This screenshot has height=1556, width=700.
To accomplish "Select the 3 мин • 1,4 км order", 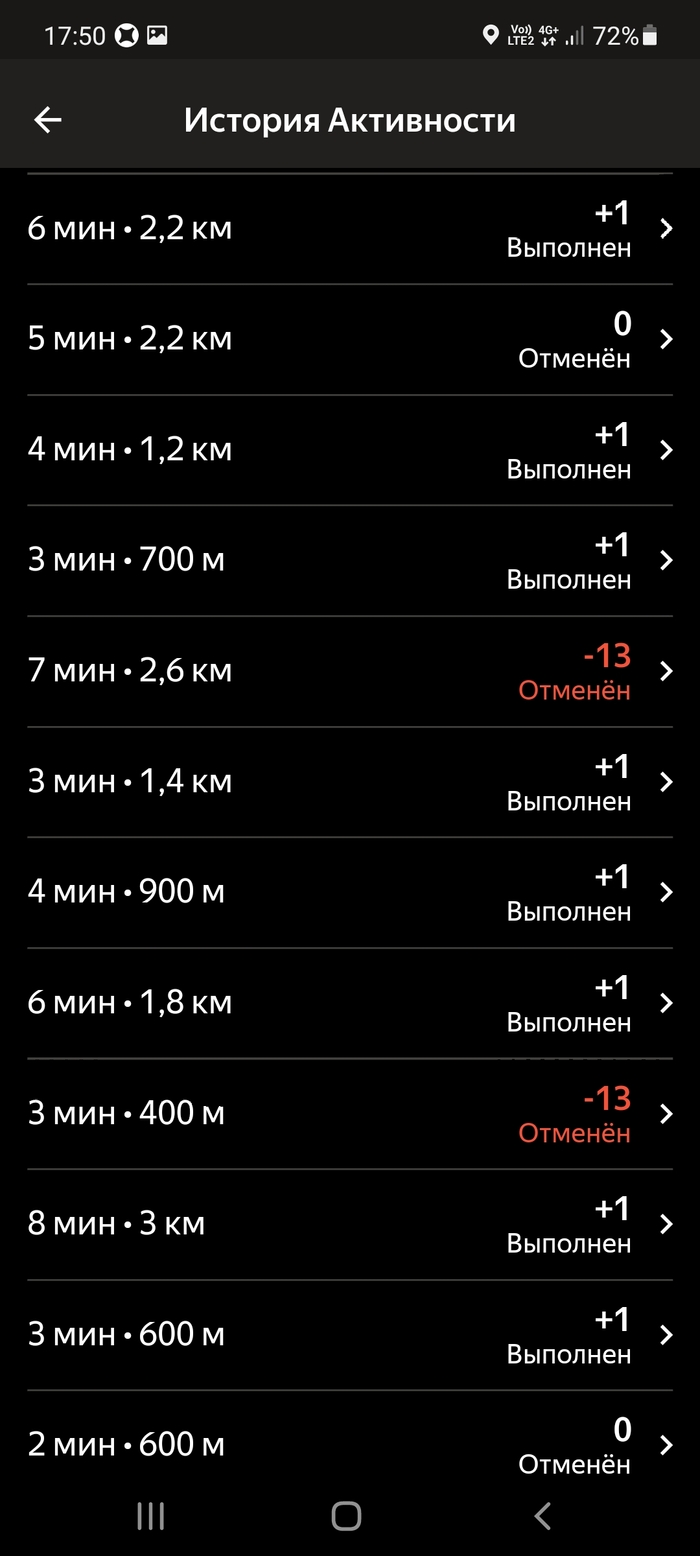I will [x=350, y=782].
